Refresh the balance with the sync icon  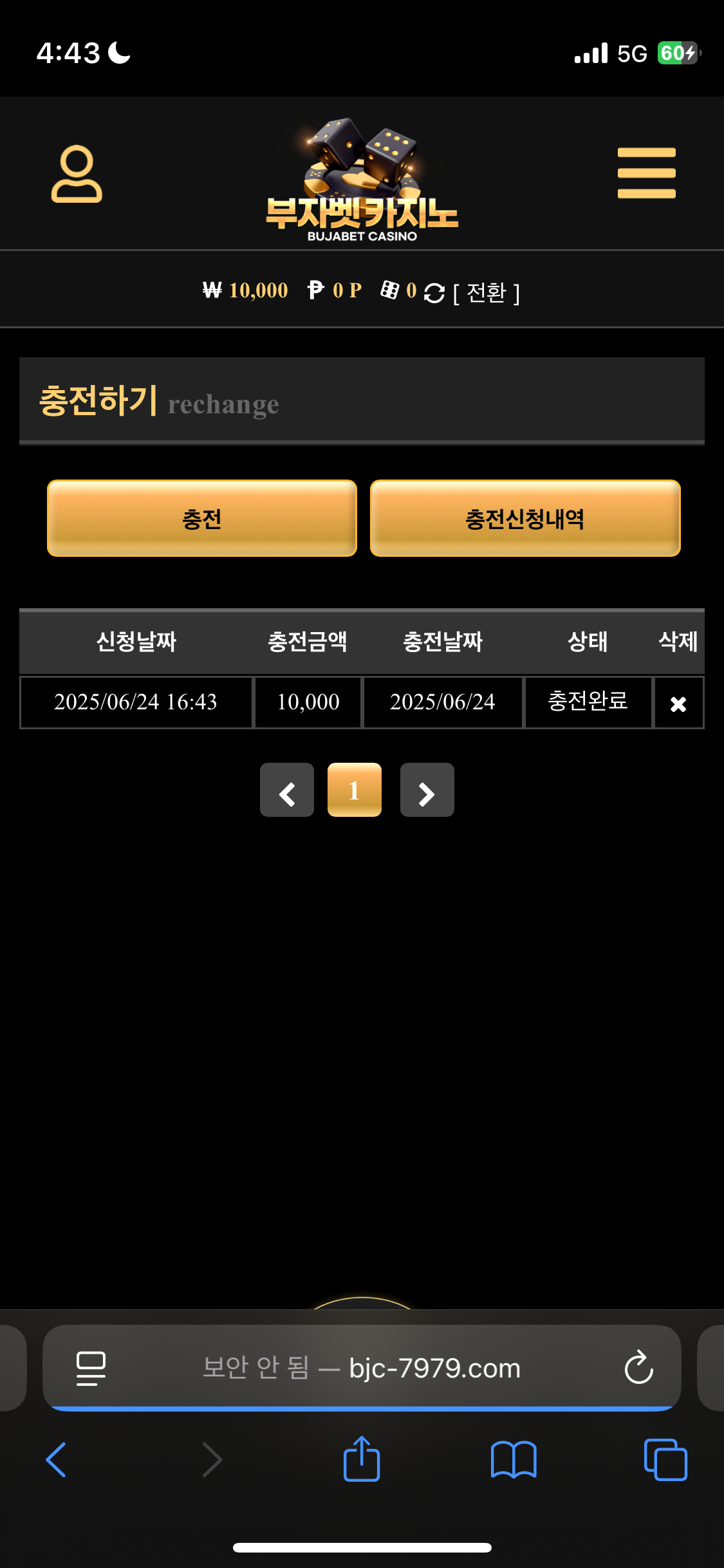pos(434,293)
